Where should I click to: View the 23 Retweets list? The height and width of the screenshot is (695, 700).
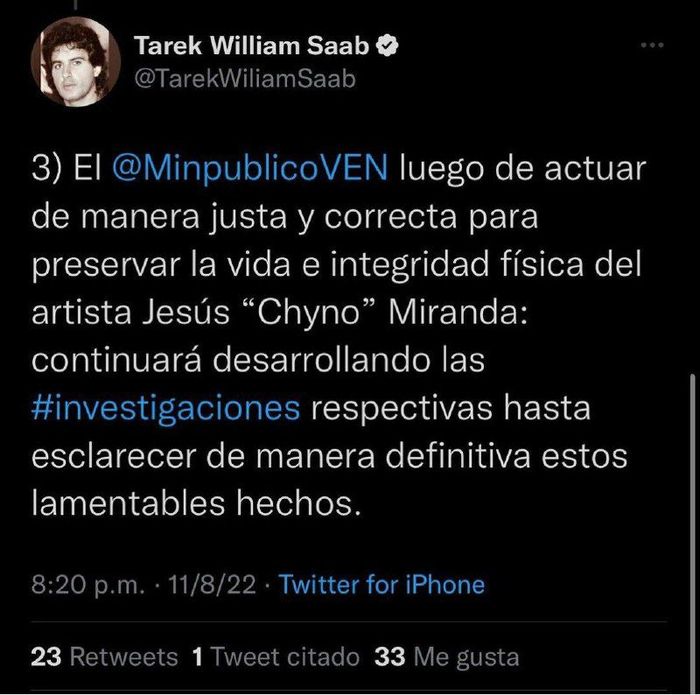coord(105,657)
